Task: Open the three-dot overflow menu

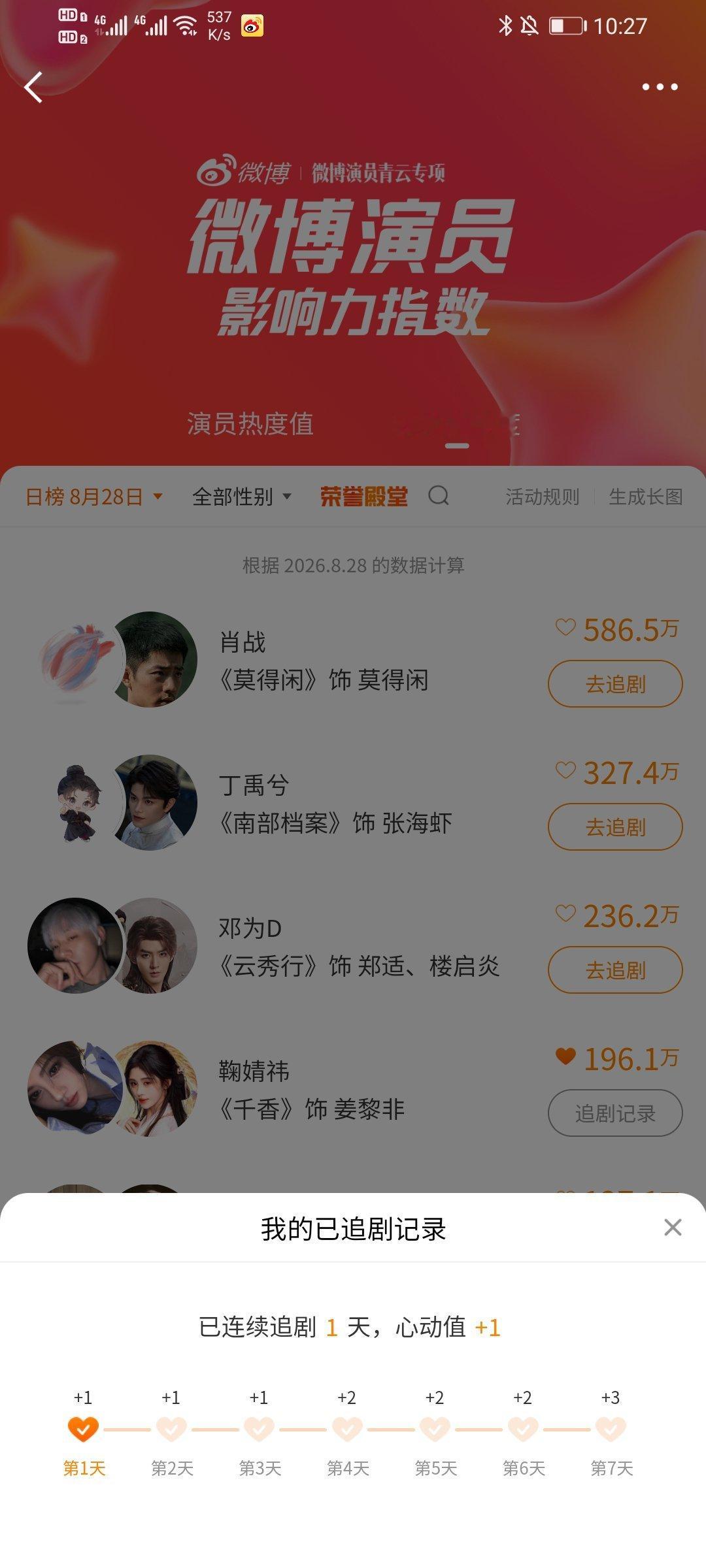Action: [660, 87]
